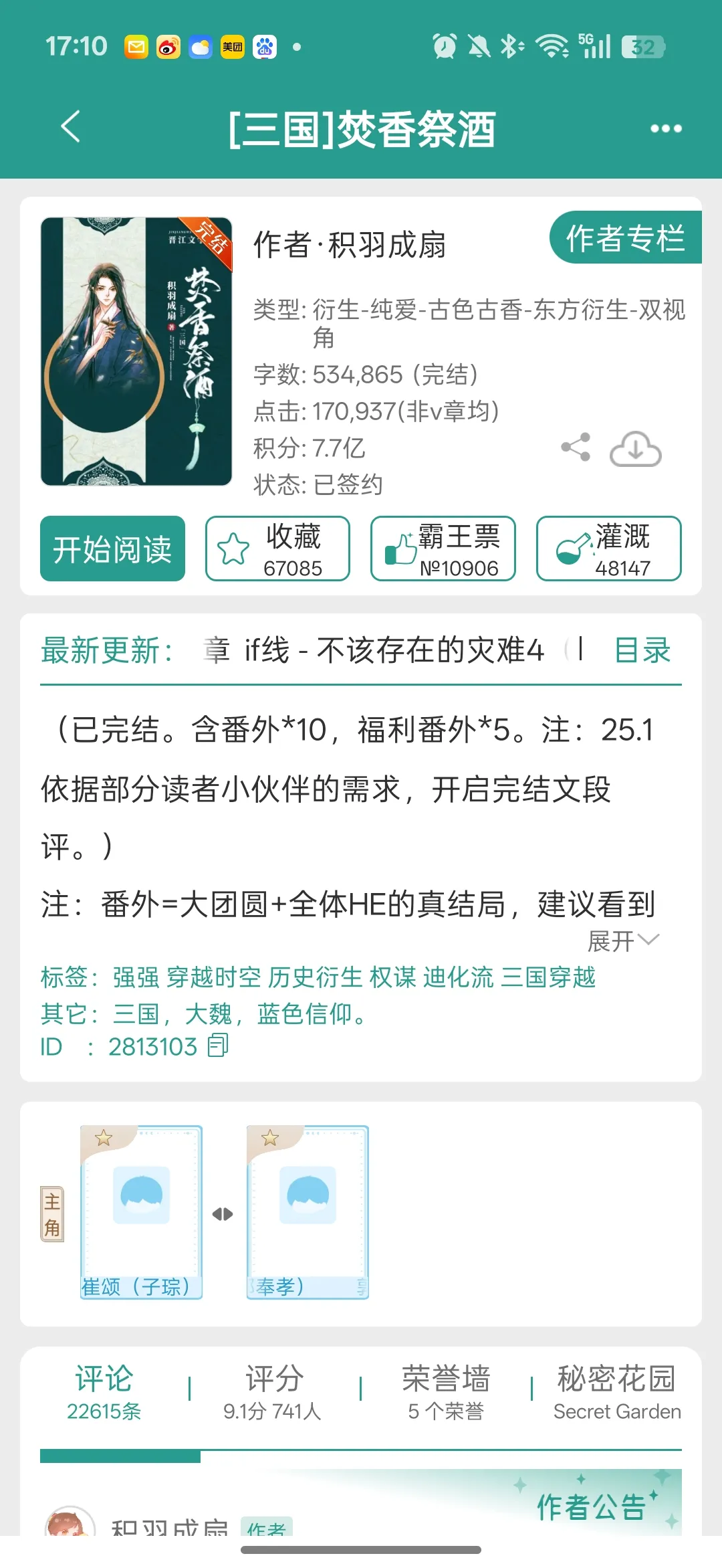
Task: Switch to the 评分 tab
Action: (273, 1391)
